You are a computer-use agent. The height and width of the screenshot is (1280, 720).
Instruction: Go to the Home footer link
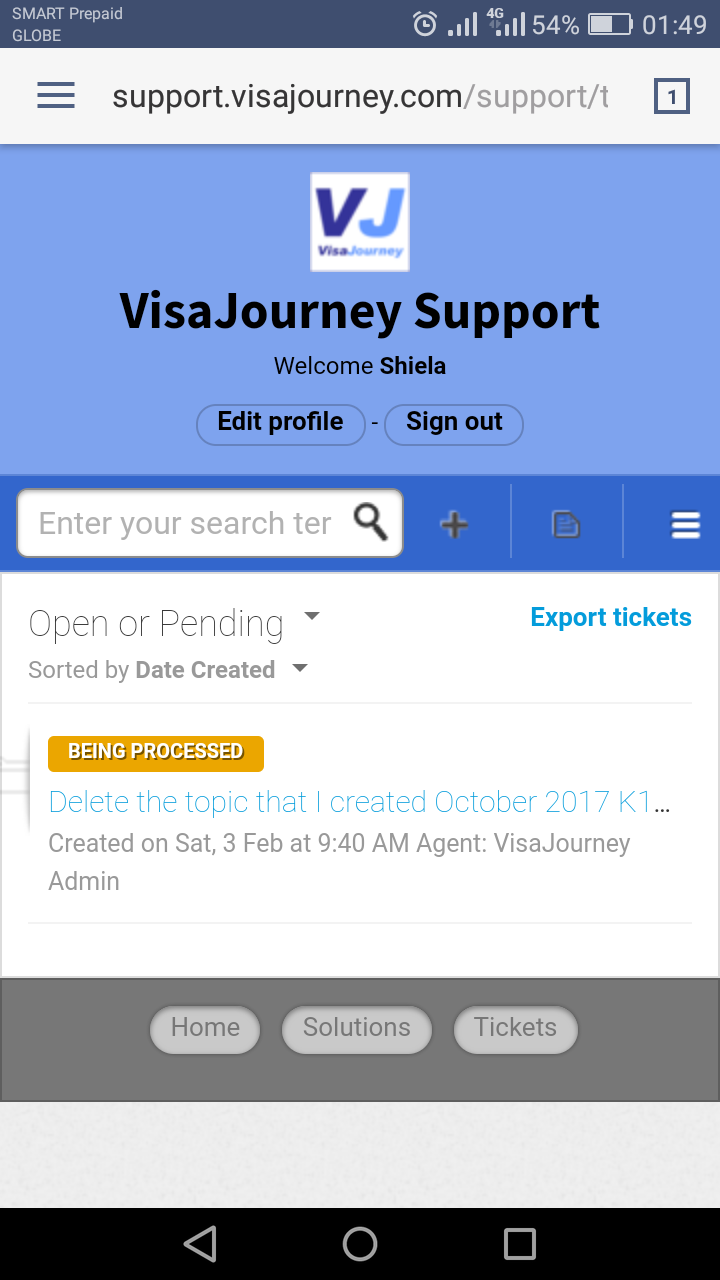click(x=205, y=1029)
